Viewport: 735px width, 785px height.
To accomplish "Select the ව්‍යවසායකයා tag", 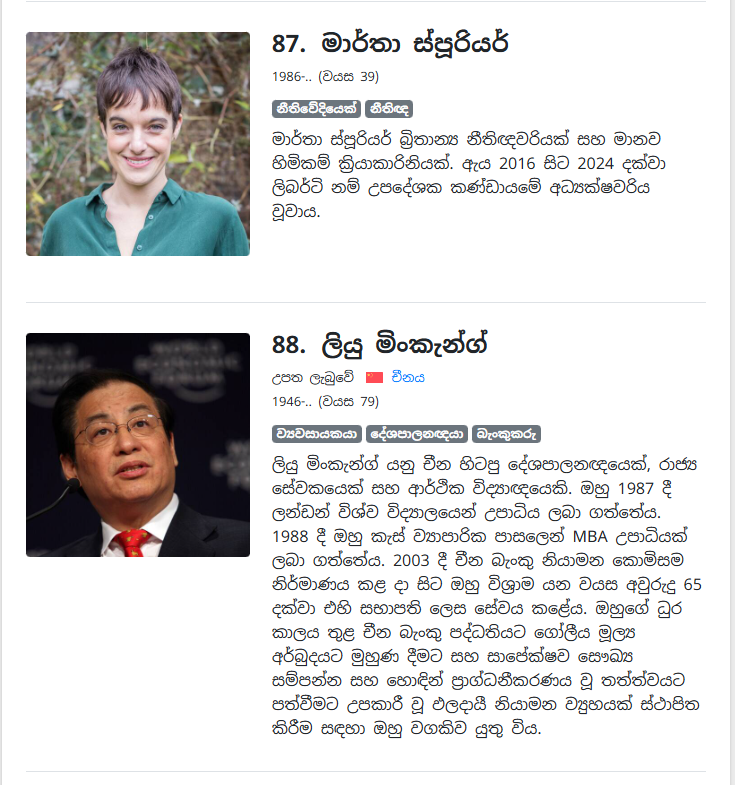I will [x=316, y=434].
